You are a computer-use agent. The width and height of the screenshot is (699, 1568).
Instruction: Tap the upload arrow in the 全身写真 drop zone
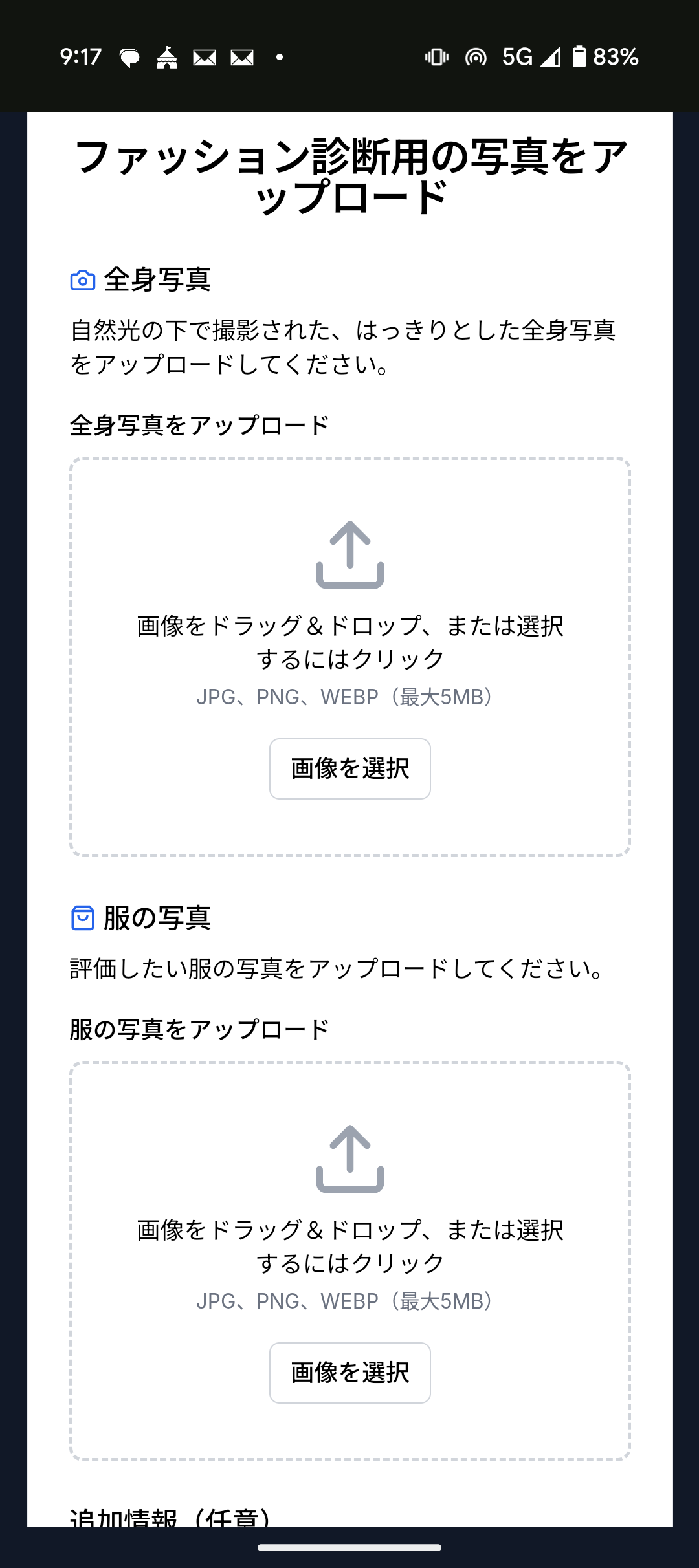pos(349,555)
